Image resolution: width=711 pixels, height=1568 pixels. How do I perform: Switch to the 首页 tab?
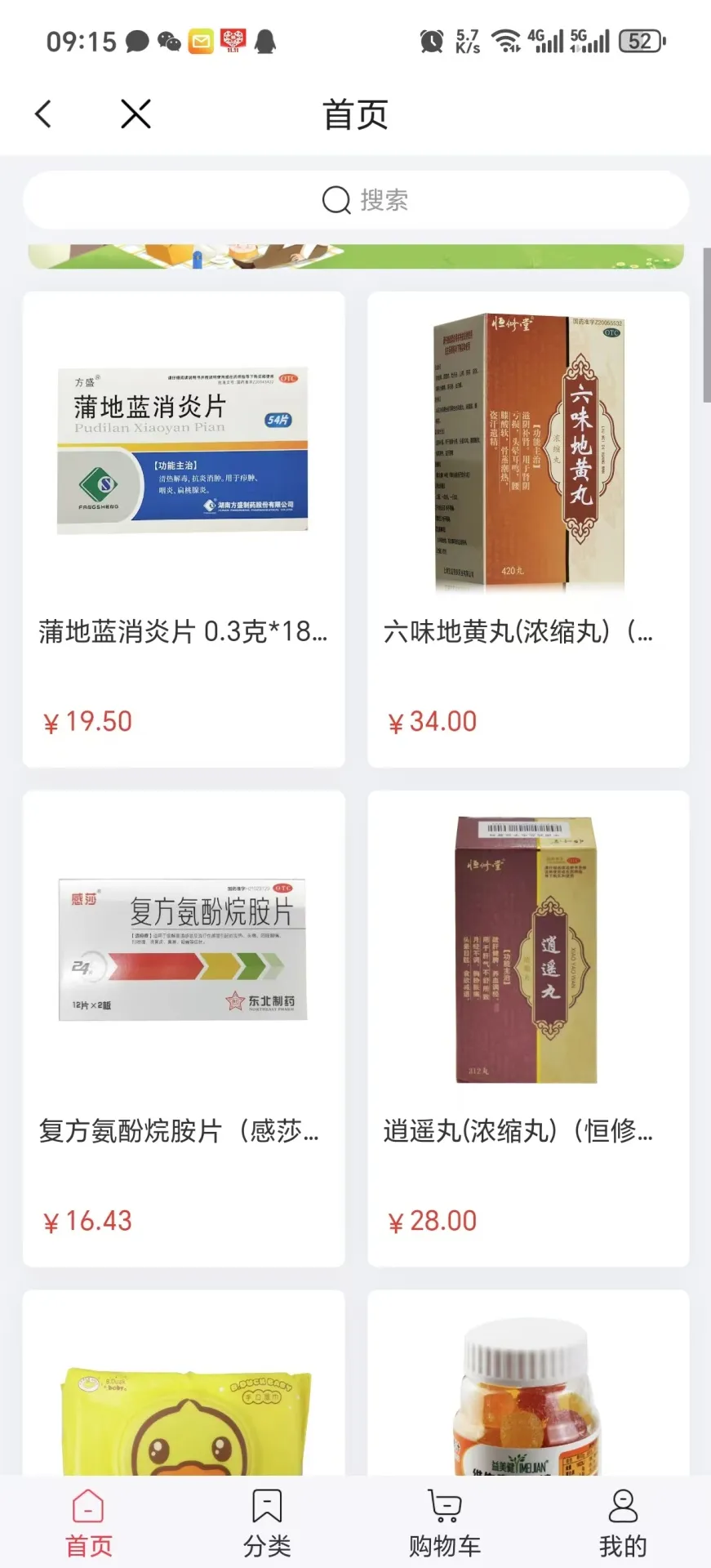click(x=89, y=1524)
